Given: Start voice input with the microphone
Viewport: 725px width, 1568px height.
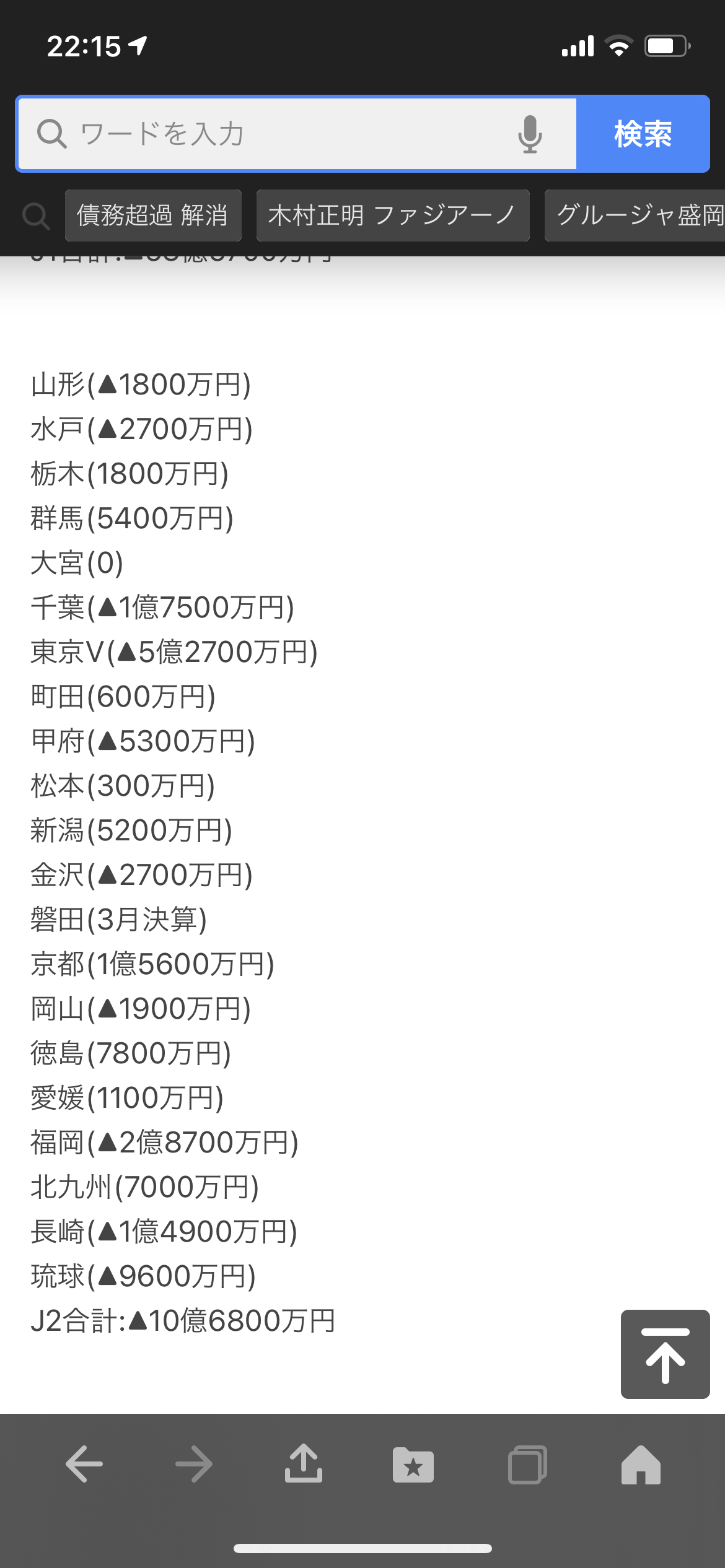Looking at the screenshot, I should tap(530, 134).
